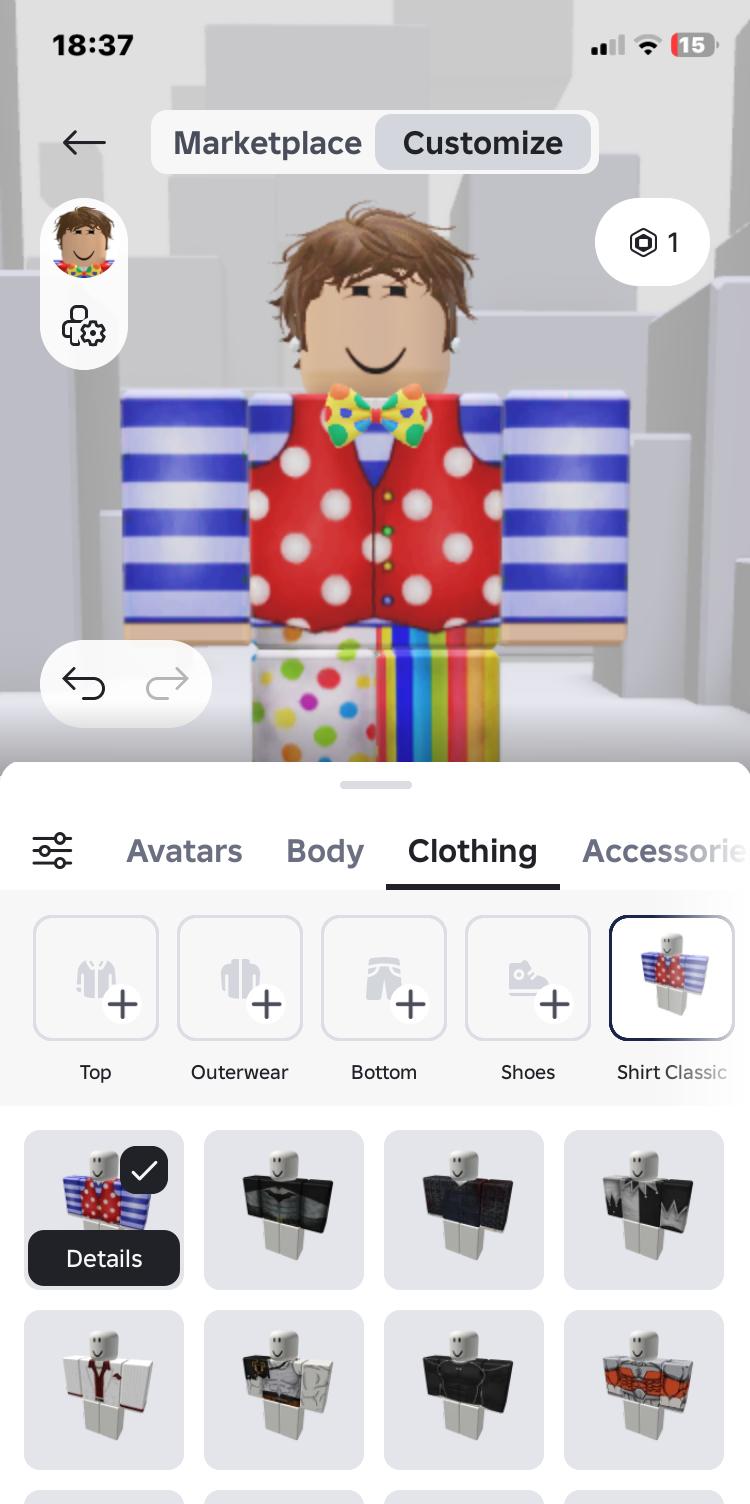
Task: Go back with the arrow icon
Action: (84, 143)
